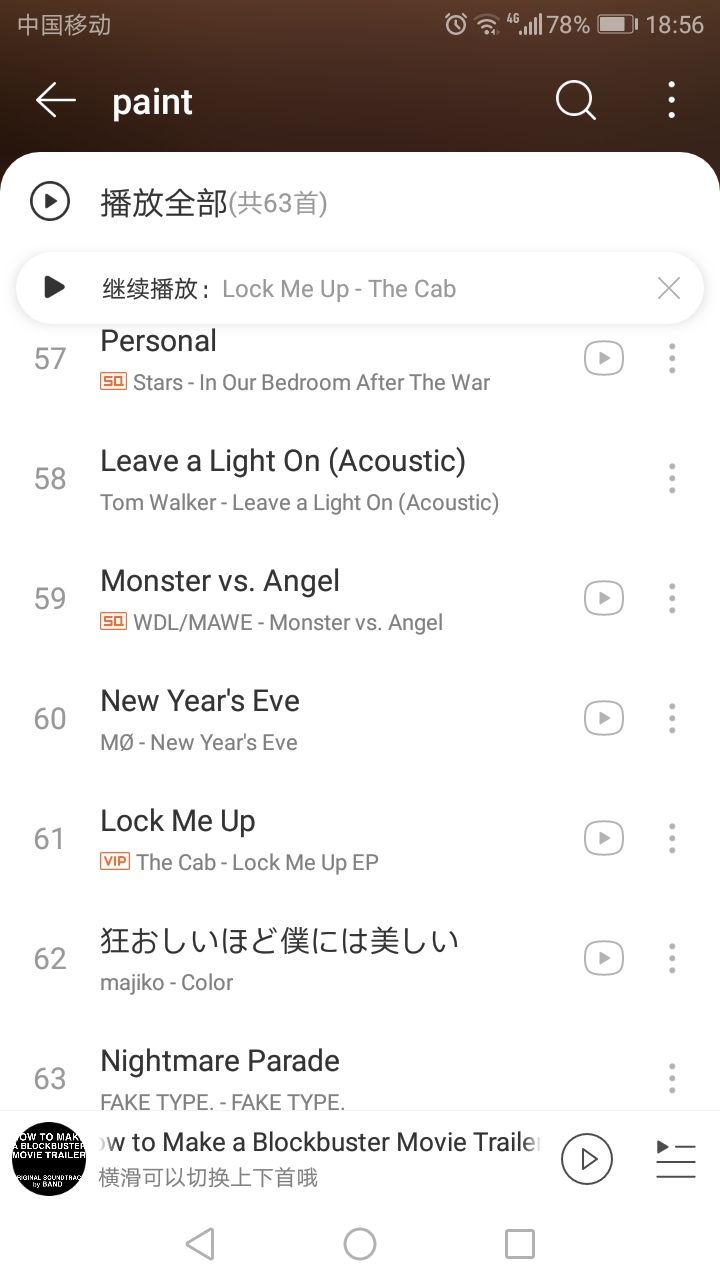Open the now playing album cover
The height and width of the screenshot is (1280, 720).
pyautogui.click(x=49, y=1159)
